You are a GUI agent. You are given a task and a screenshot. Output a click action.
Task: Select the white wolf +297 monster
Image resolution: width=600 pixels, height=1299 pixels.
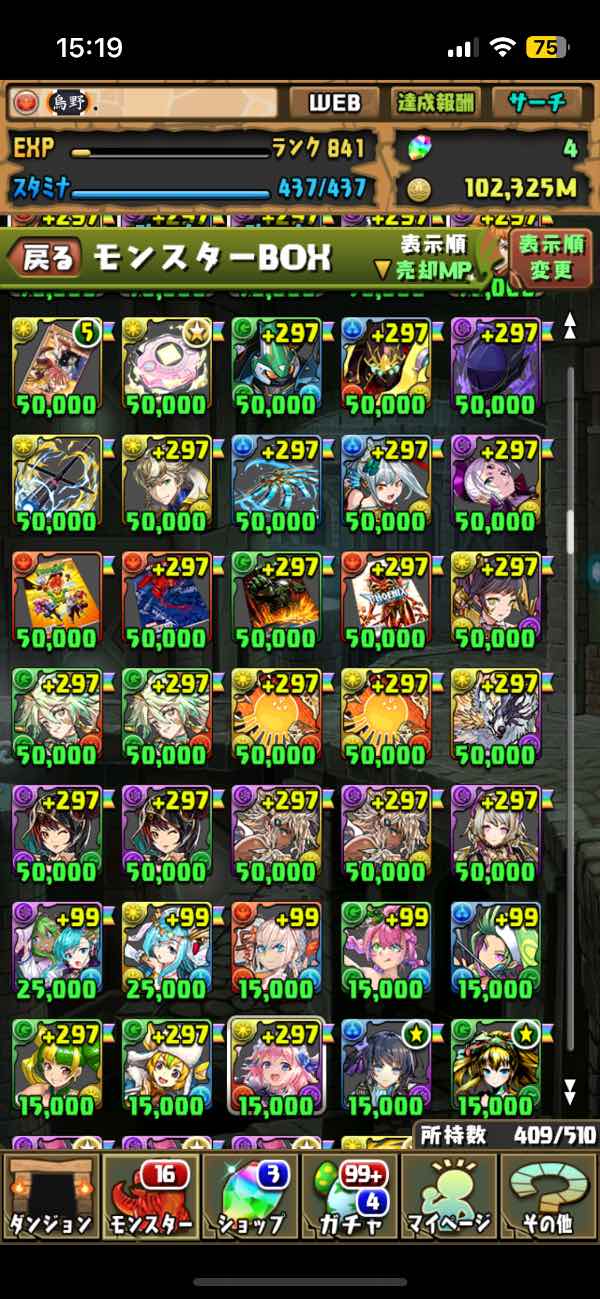click(x=496, y=714)
